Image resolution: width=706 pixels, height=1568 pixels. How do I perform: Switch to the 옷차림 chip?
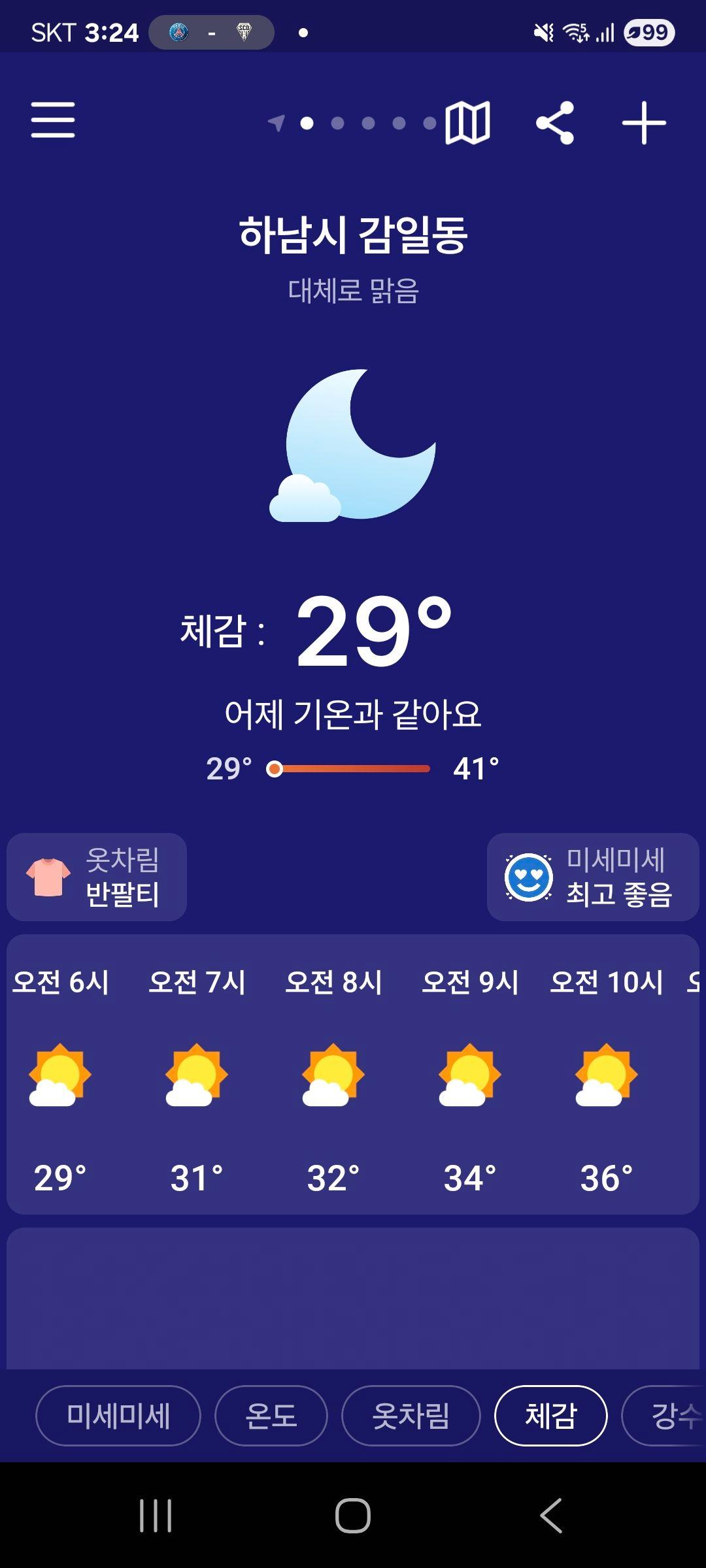411,1416
